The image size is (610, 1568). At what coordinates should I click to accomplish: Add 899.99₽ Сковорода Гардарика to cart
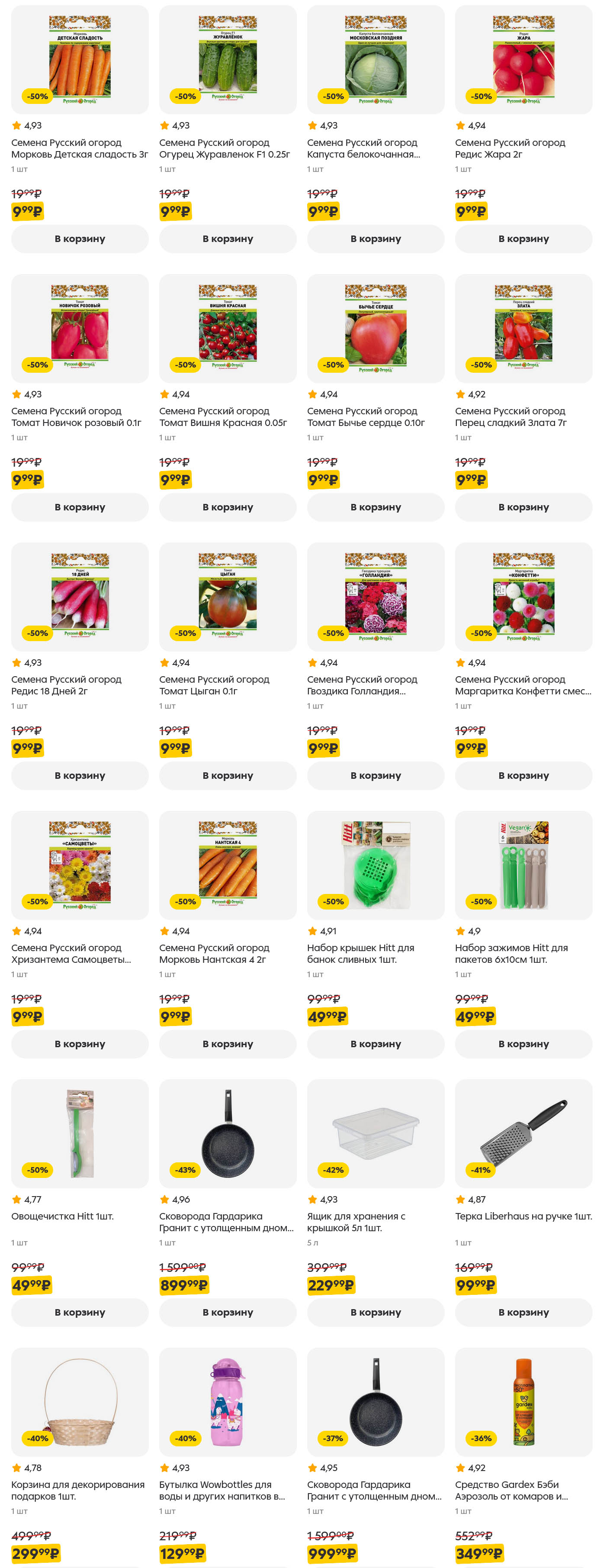point(228,1312)
